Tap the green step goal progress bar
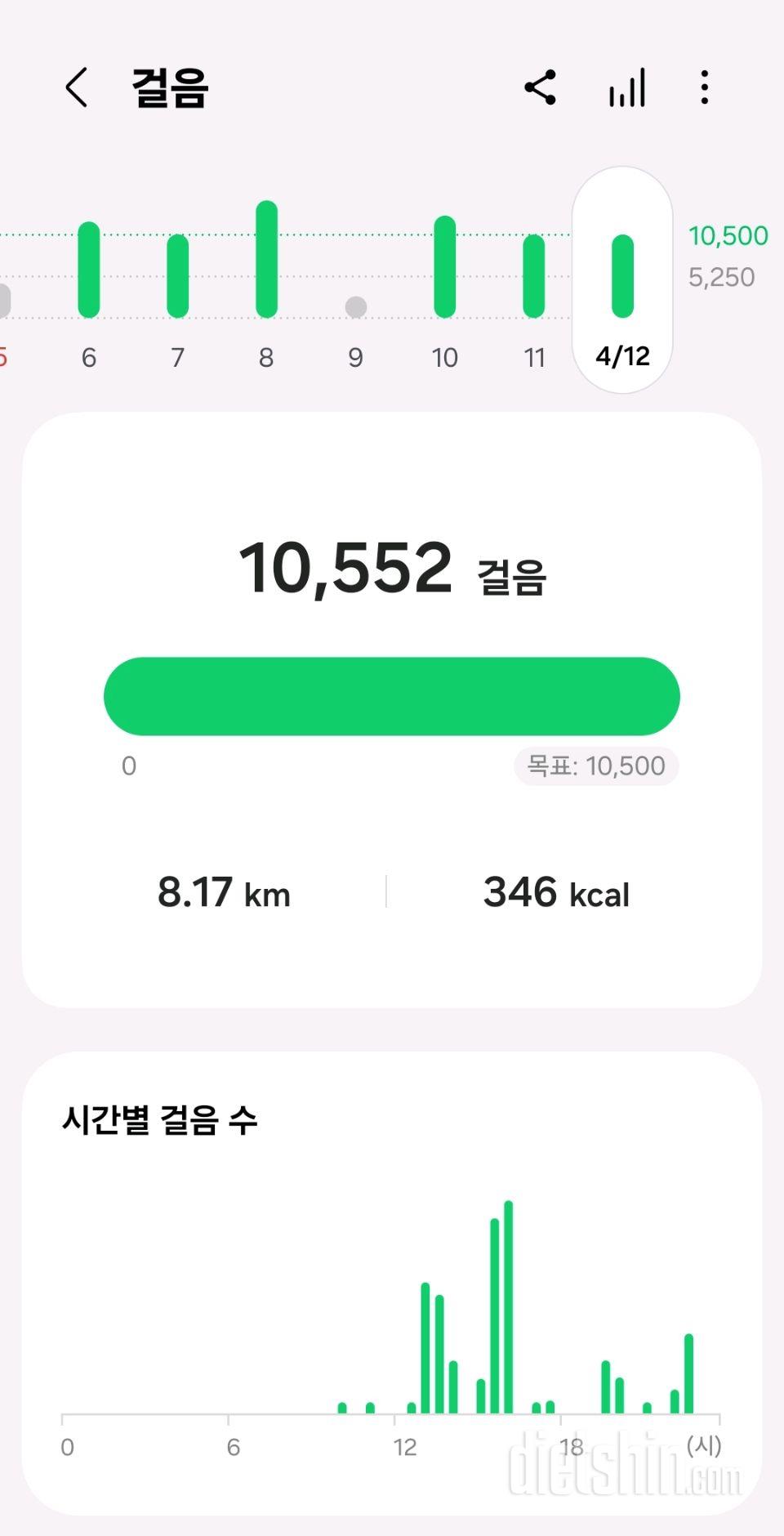This screenshot has height=1536, width=784. point(390,695)
